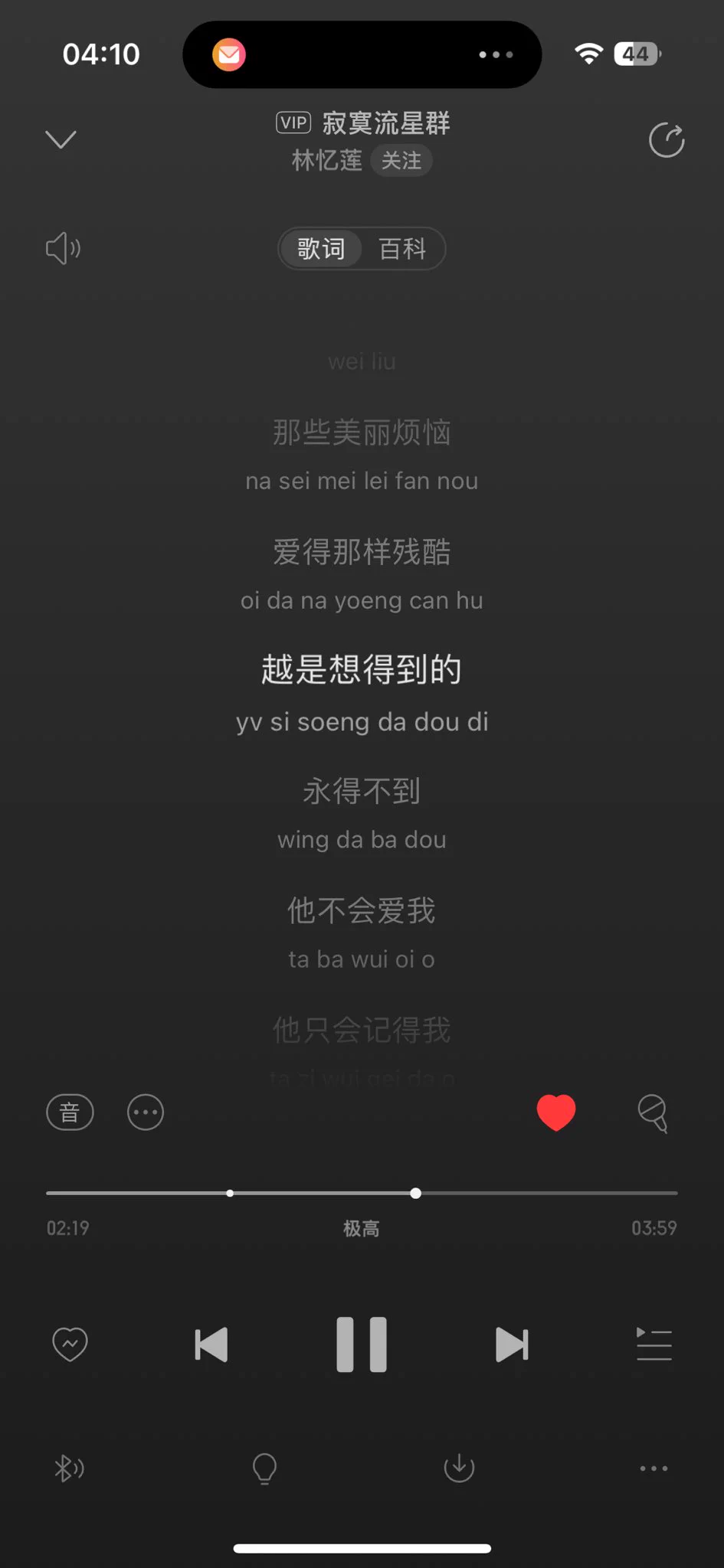Viewport: 724px width, 1568px height.
Task: Open heartbeat mode icon
Action: pos(70,1344)
